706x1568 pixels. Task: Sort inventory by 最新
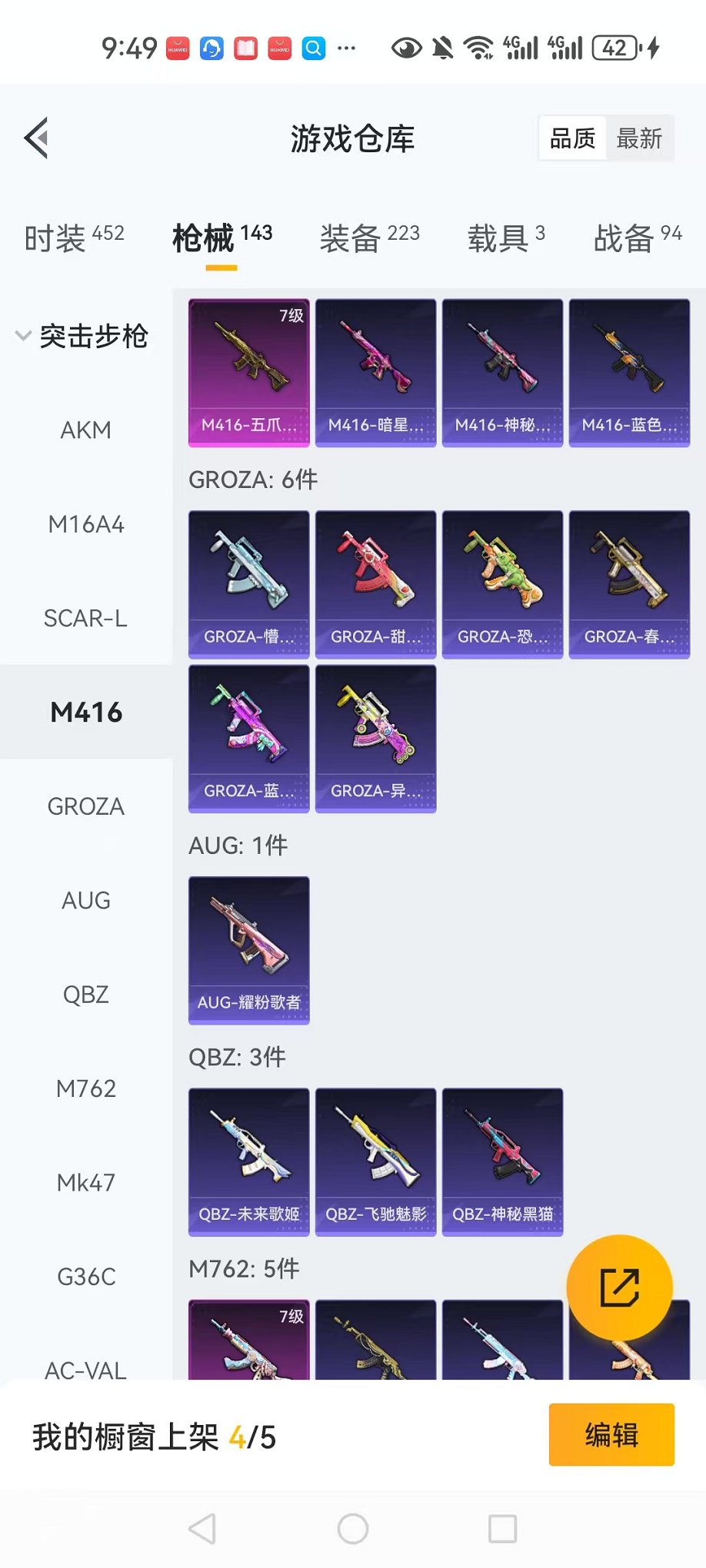[x=638, y=138]
